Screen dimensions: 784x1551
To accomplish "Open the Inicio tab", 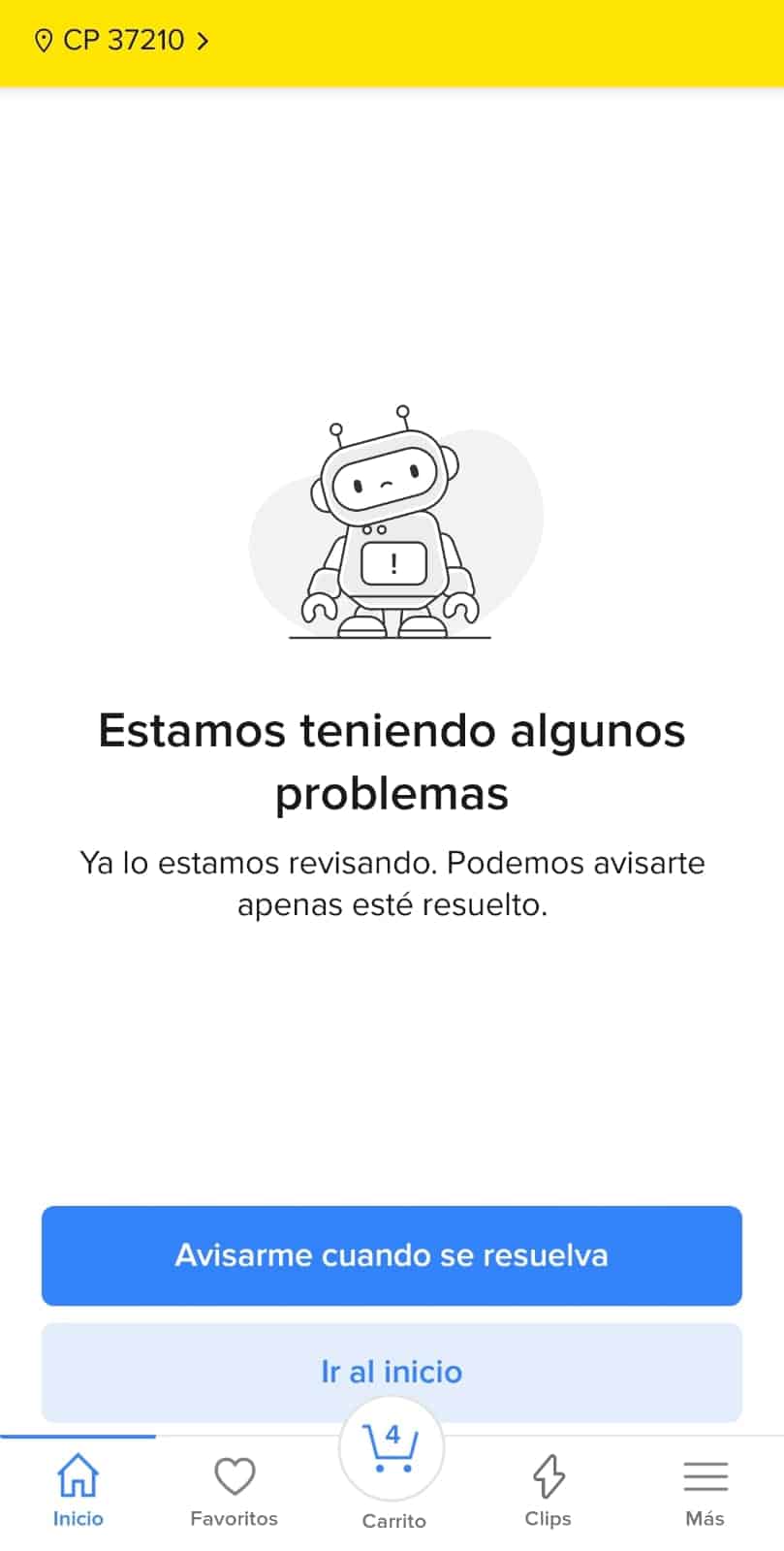I will (x=78, y=1490).
